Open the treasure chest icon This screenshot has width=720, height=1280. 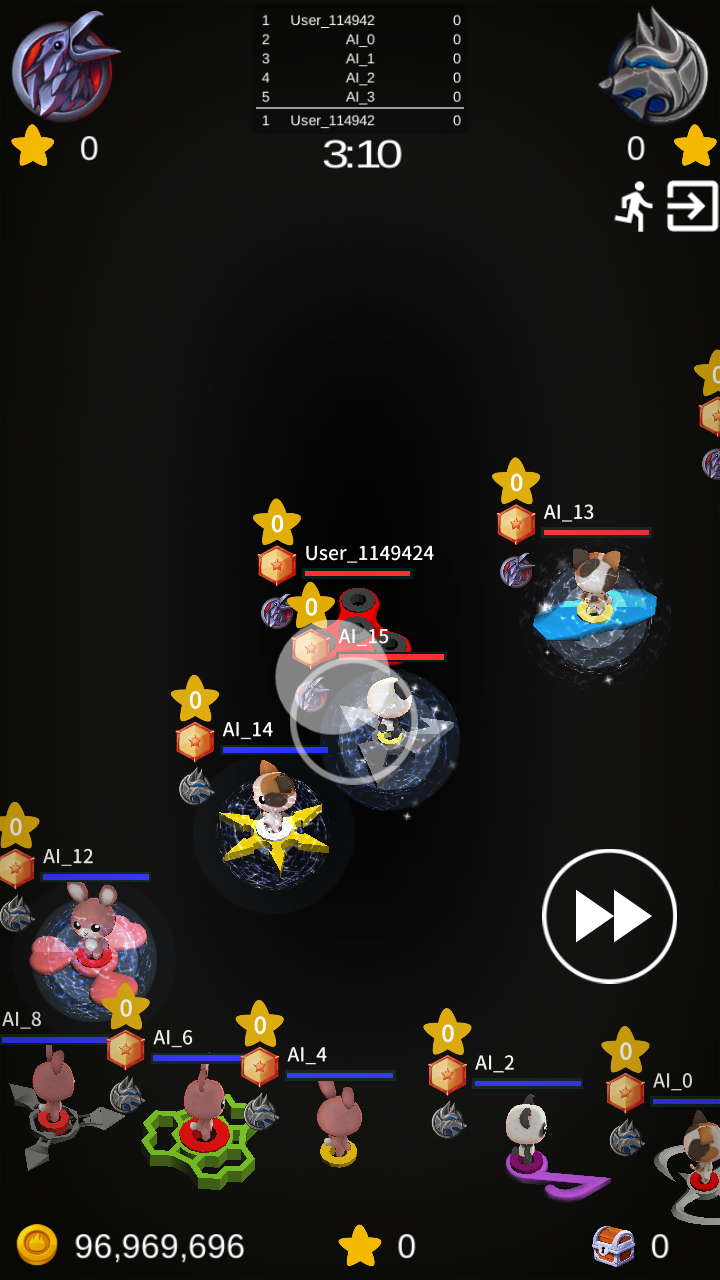tap(613, 1246)
